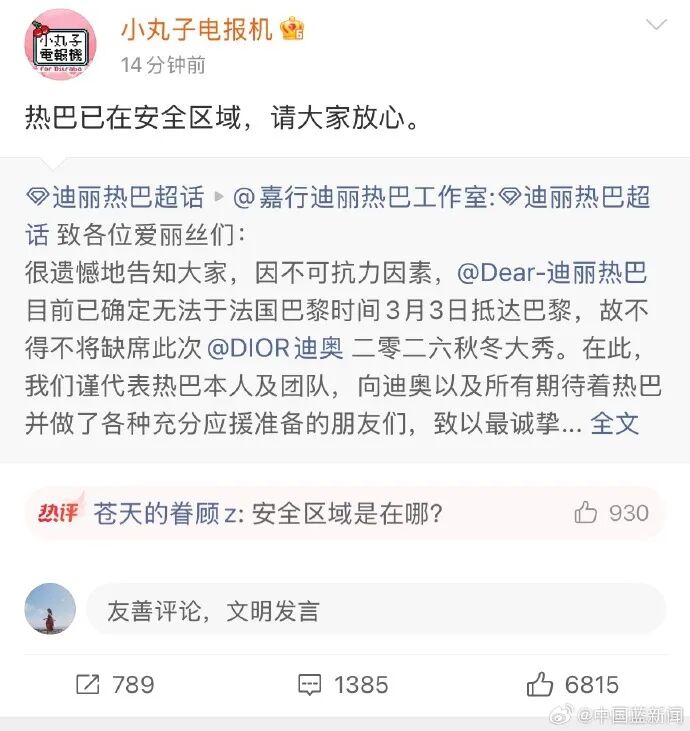Expand the reposted post via 全文
The width and height of the screenshot is (690, 731).
[614, 422]
